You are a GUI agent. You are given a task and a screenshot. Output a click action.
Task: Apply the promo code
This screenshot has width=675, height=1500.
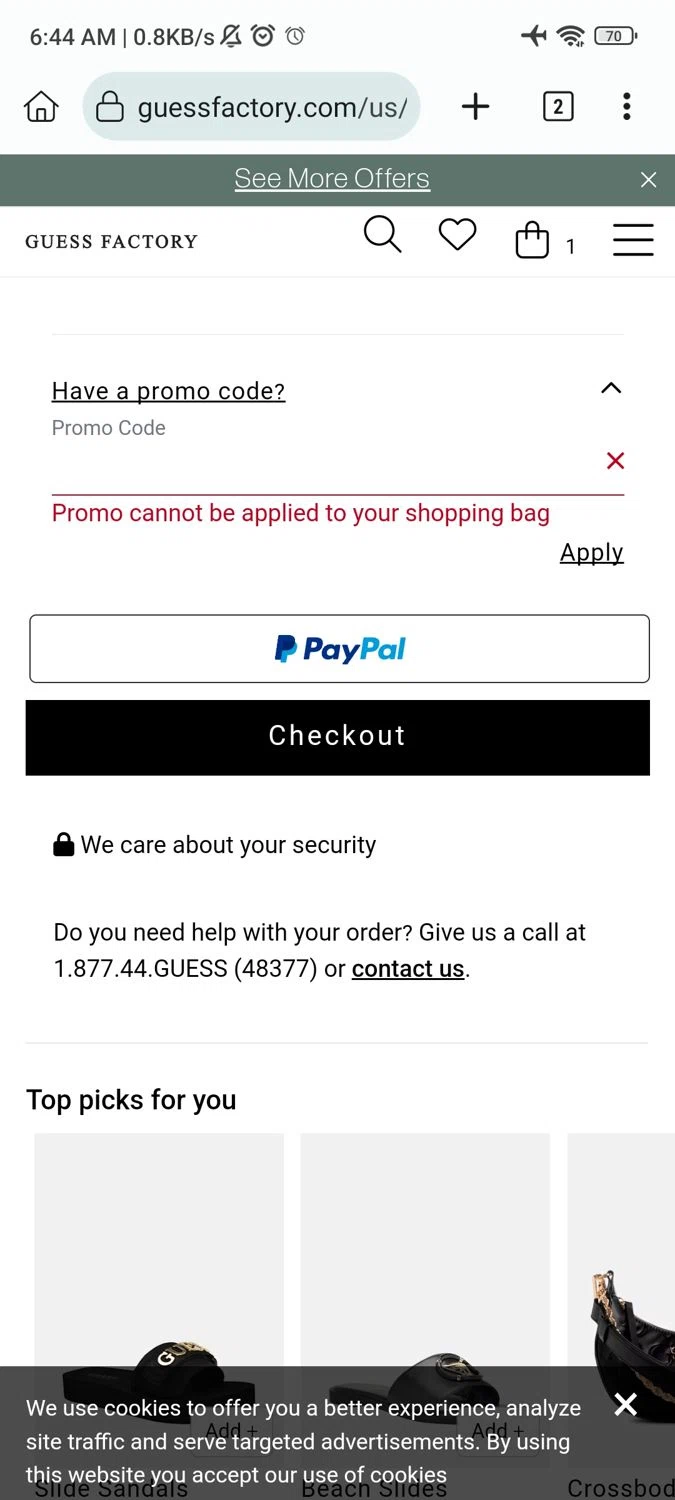click(591, 553)
